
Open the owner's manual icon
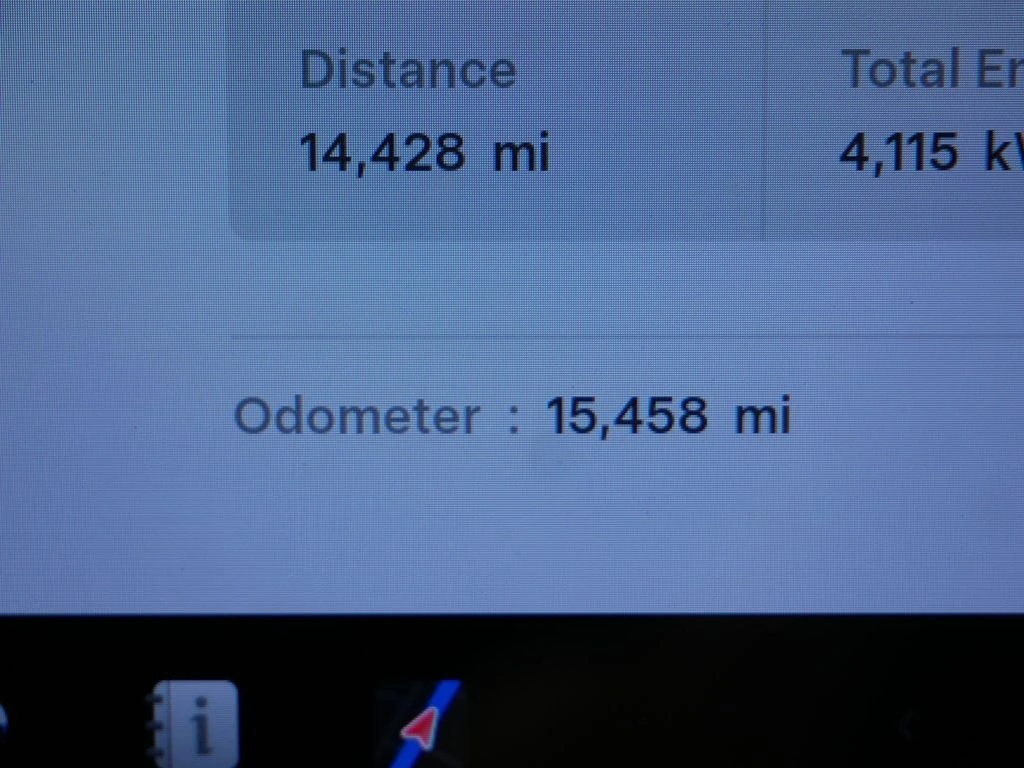point(195,725)
